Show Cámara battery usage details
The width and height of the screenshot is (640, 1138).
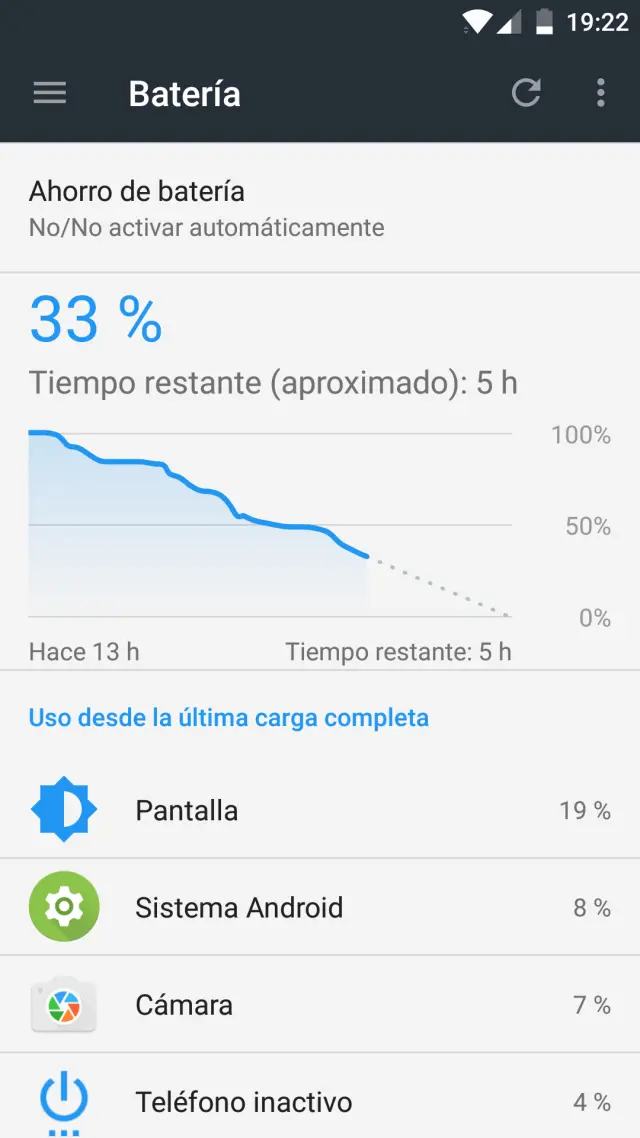coord(320,1004)
